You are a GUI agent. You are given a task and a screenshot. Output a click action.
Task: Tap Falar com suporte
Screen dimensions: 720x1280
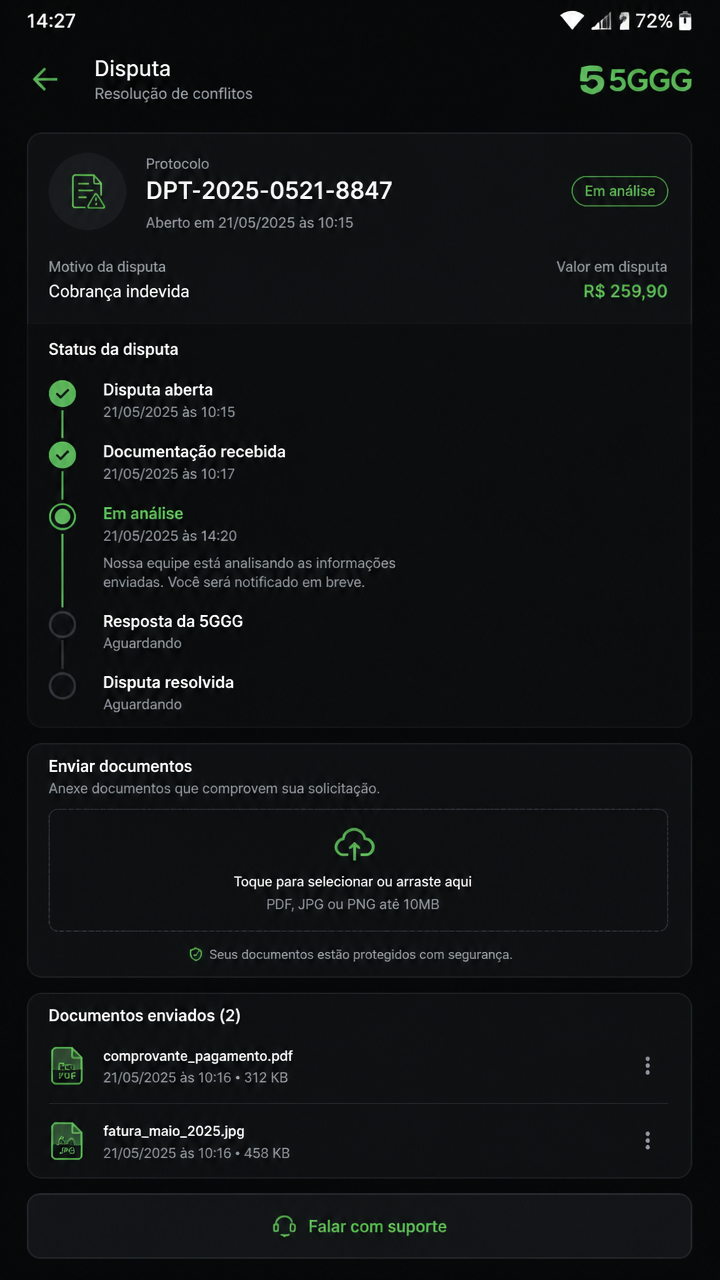(x=359, y=1226)
